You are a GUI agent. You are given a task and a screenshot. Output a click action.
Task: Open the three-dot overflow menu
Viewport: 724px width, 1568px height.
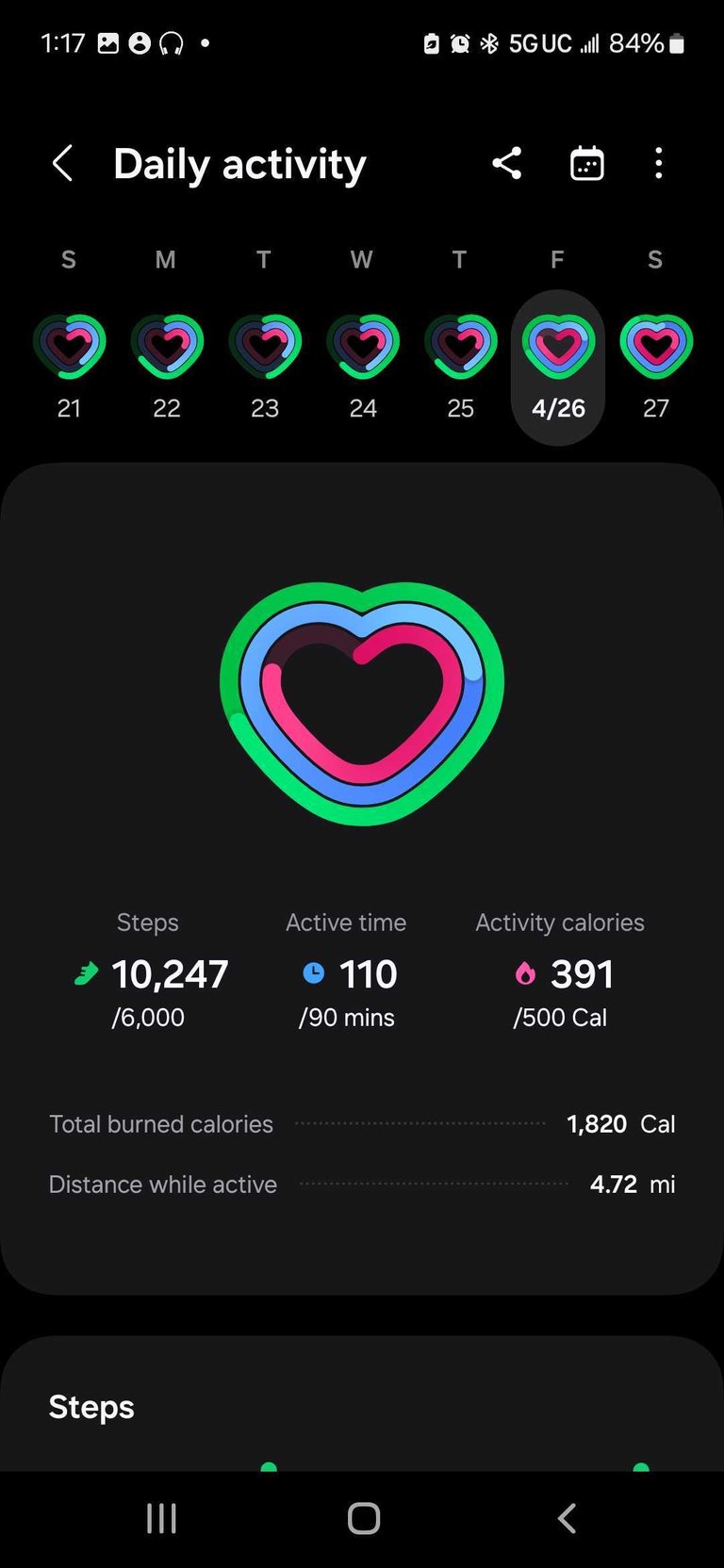point(658,164)
